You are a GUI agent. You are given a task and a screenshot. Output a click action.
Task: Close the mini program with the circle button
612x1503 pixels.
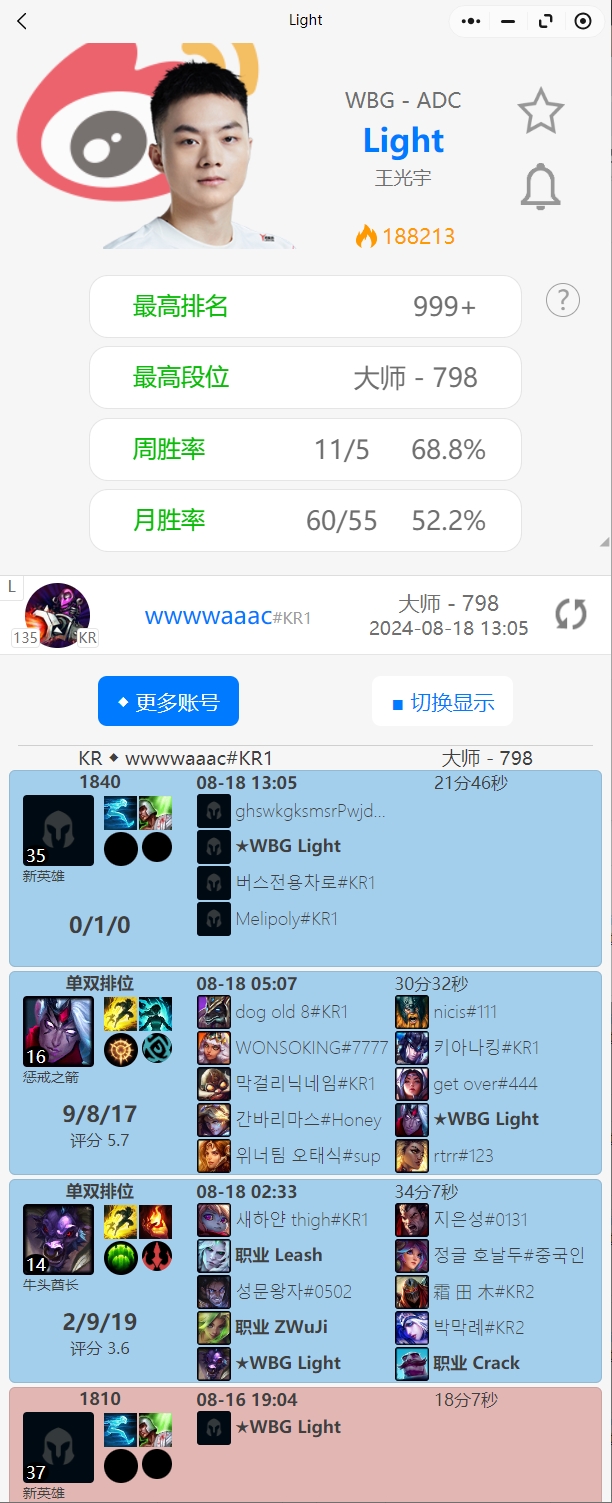click(x=583, y=21)
